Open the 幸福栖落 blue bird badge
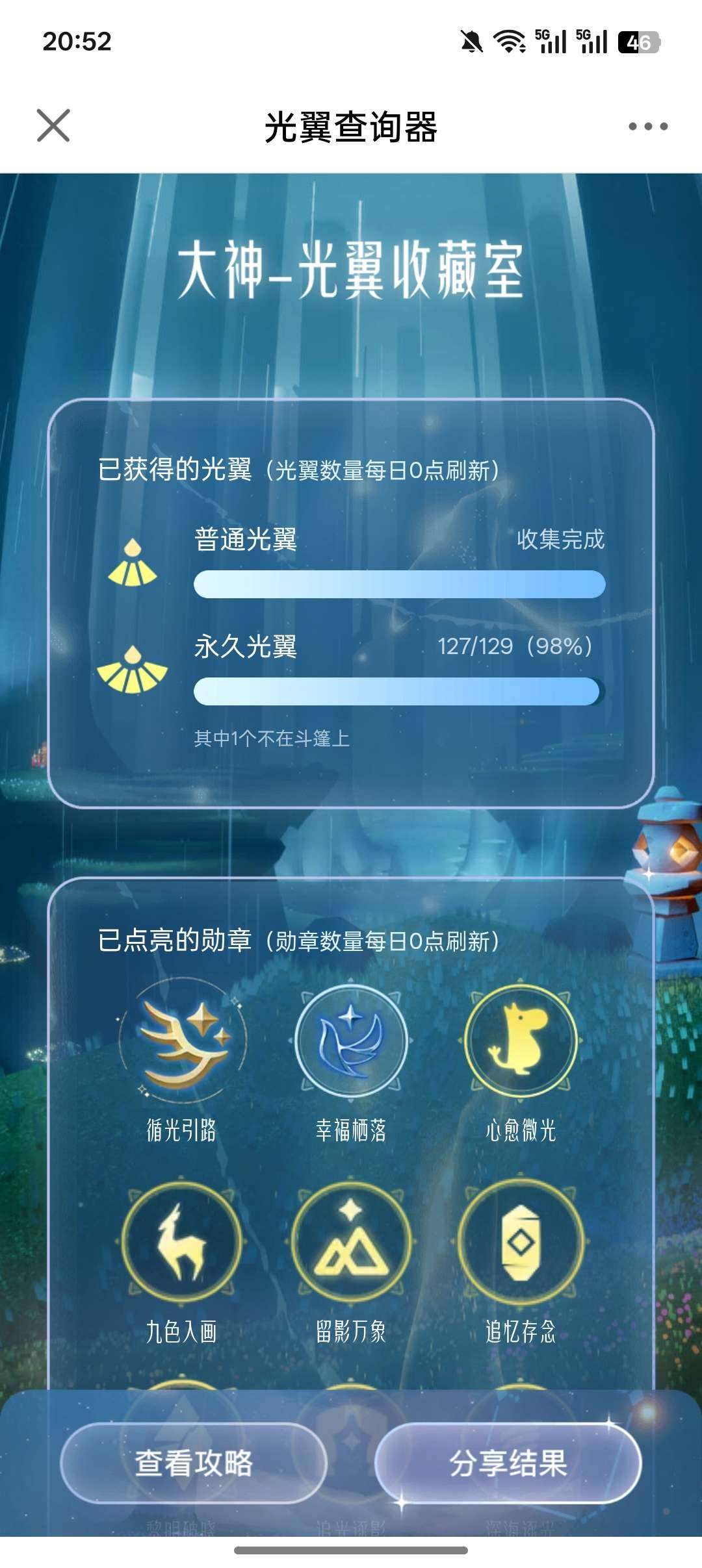702x1568 pixels. [x=351, y=1039]
